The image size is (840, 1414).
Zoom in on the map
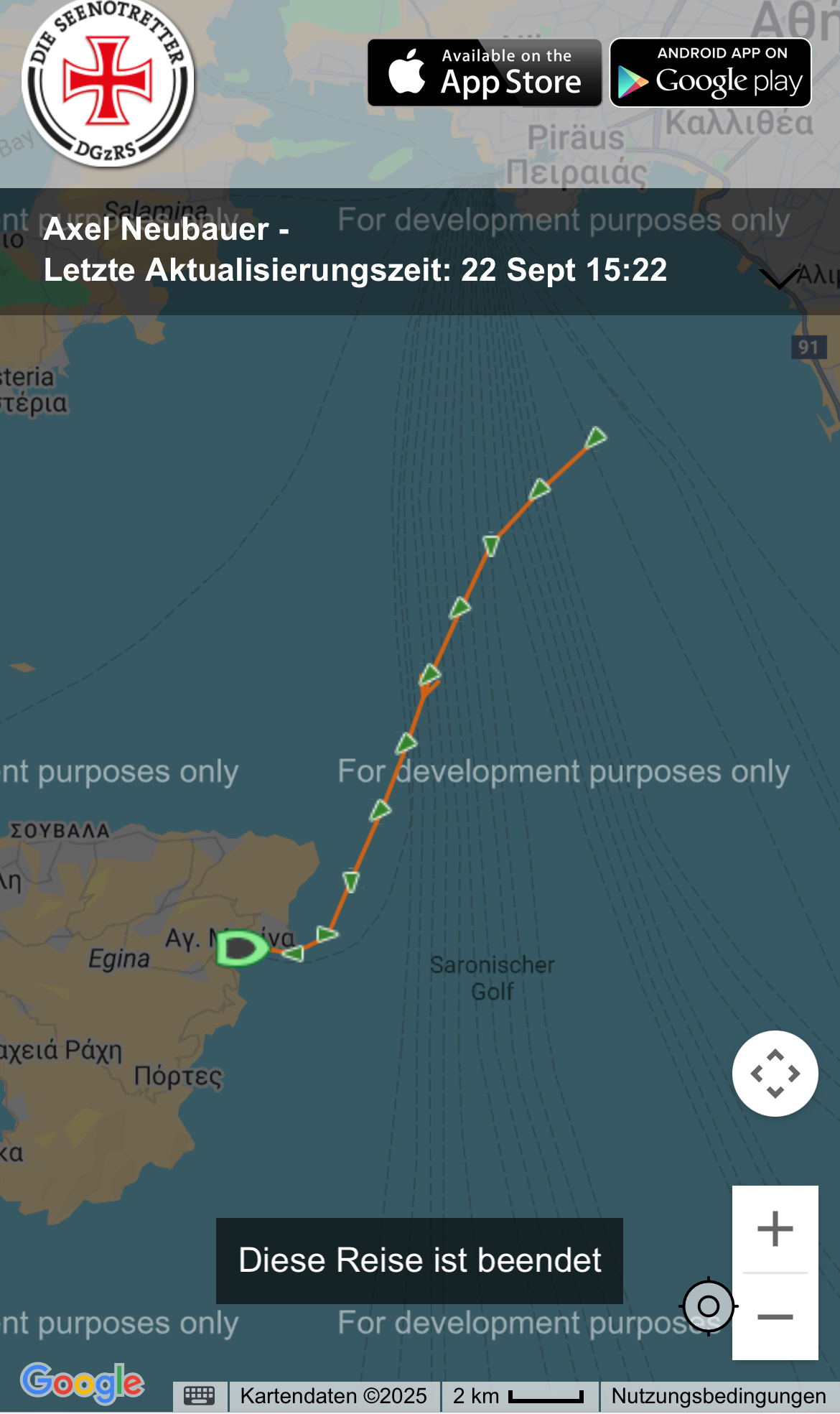coord(775,1229)
